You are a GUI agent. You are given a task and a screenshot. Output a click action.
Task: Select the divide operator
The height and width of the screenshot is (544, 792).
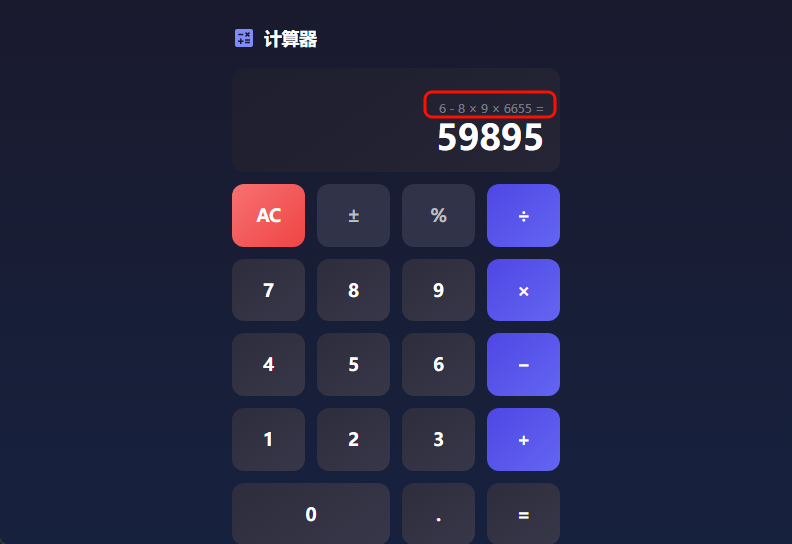pyautogui.click(x=523, y=215)
